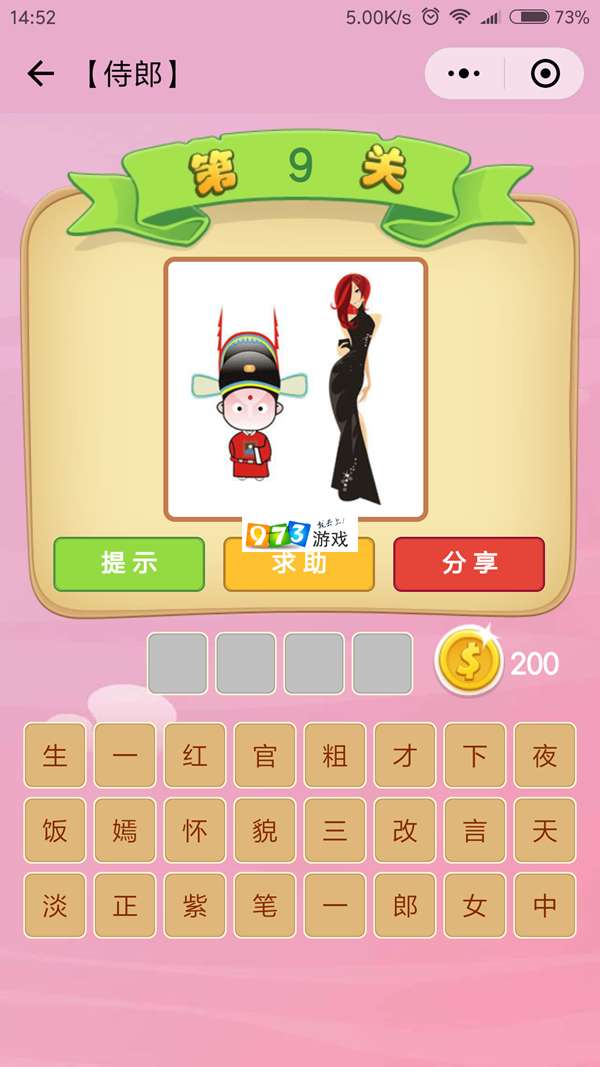
Task: Select the character 郎
Action: (x=405, y=906)
